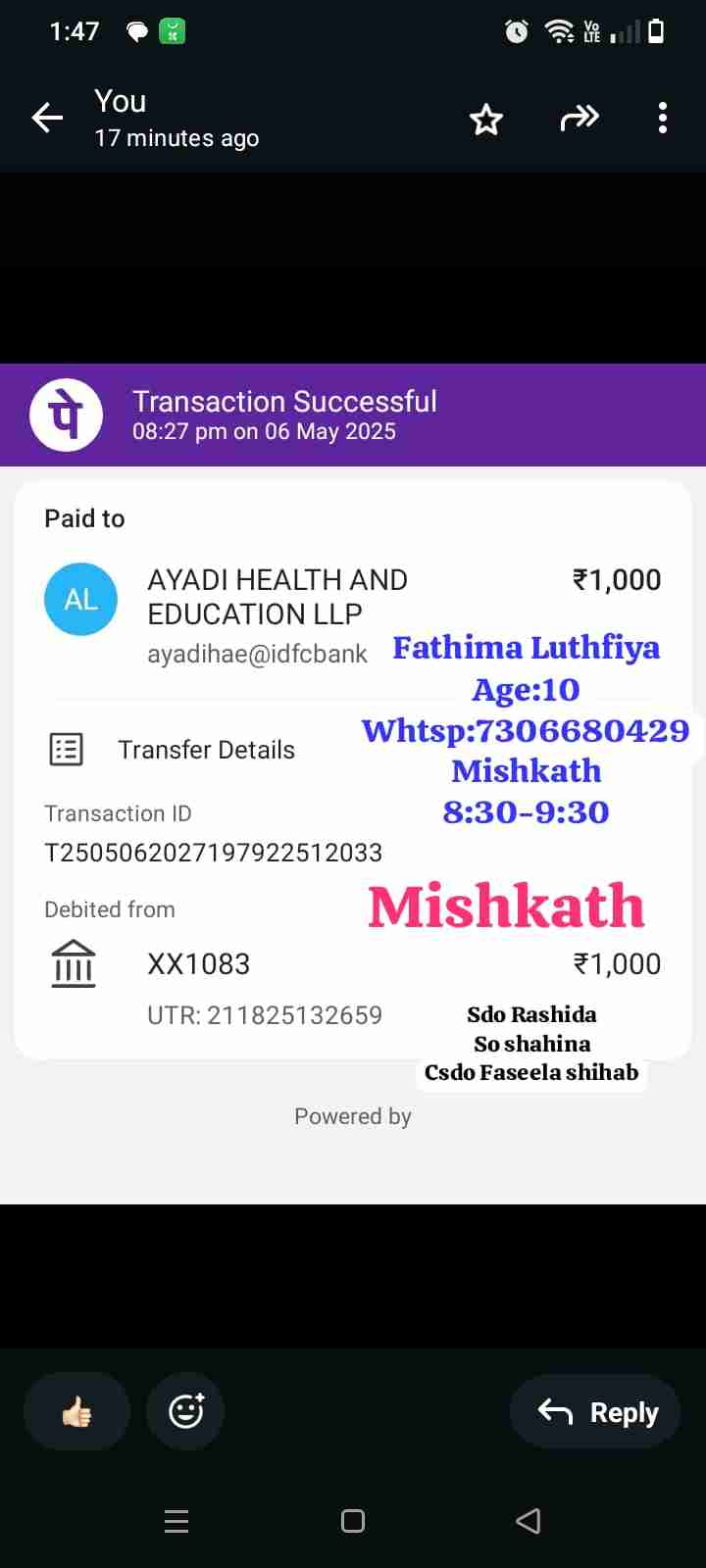This screenshot has height=1568, width=706.
Task: Reply to this message
Action: click(595, 1412)
